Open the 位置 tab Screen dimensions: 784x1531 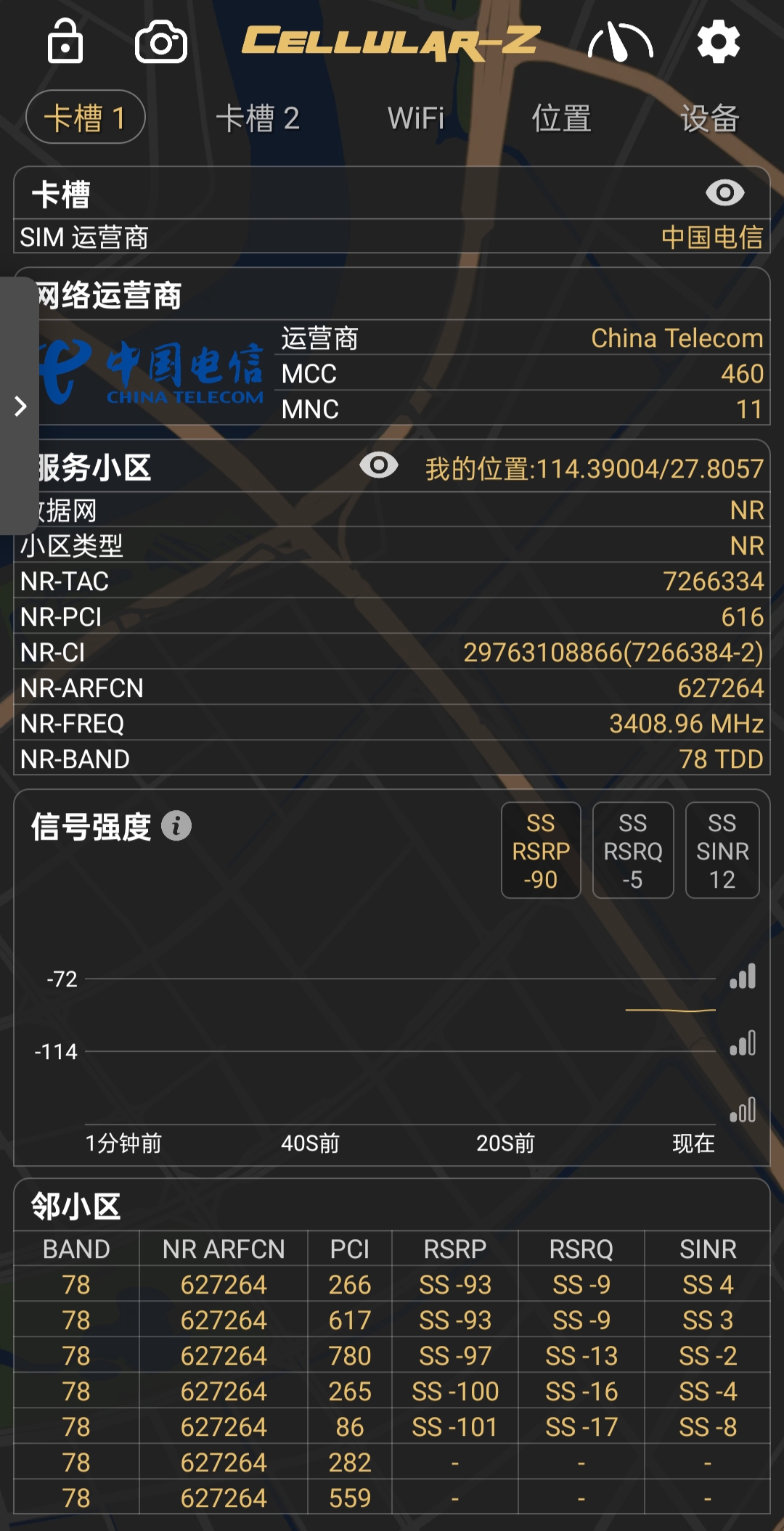click(562, 118)
